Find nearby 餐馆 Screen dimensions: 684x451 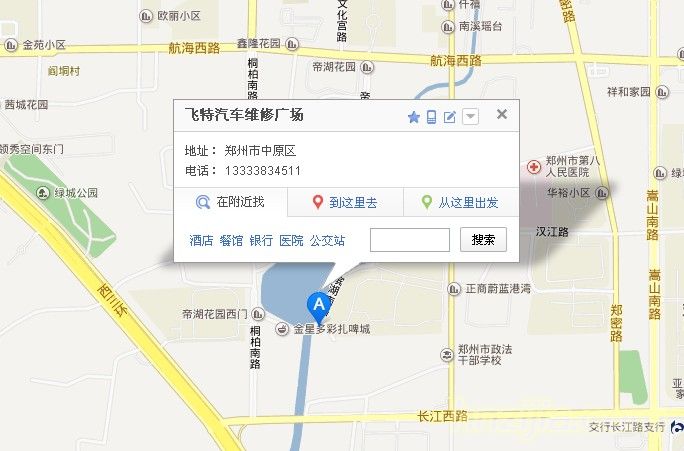(231, 241)
